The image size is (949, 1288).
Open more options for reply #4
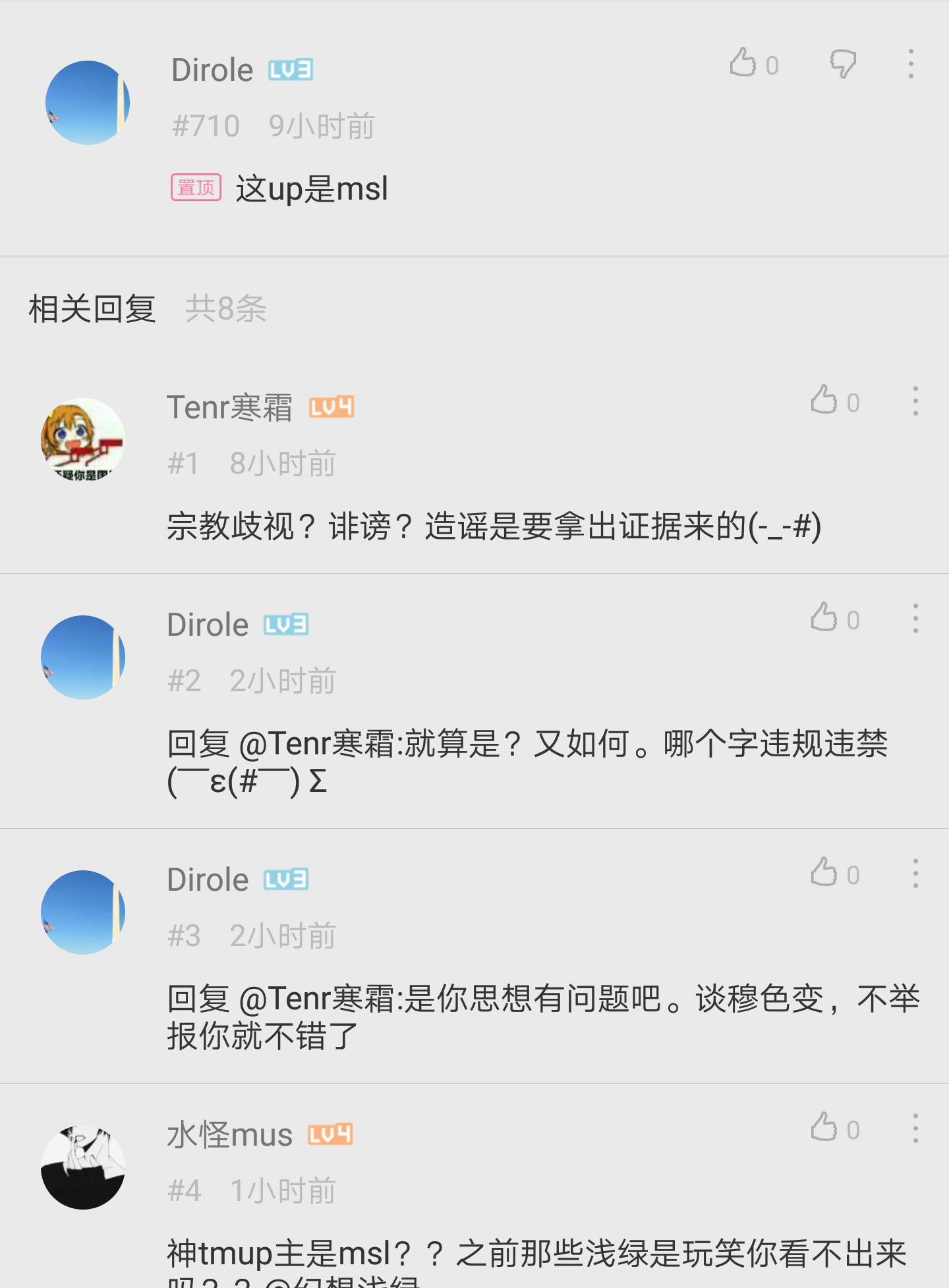[915, 1129]
